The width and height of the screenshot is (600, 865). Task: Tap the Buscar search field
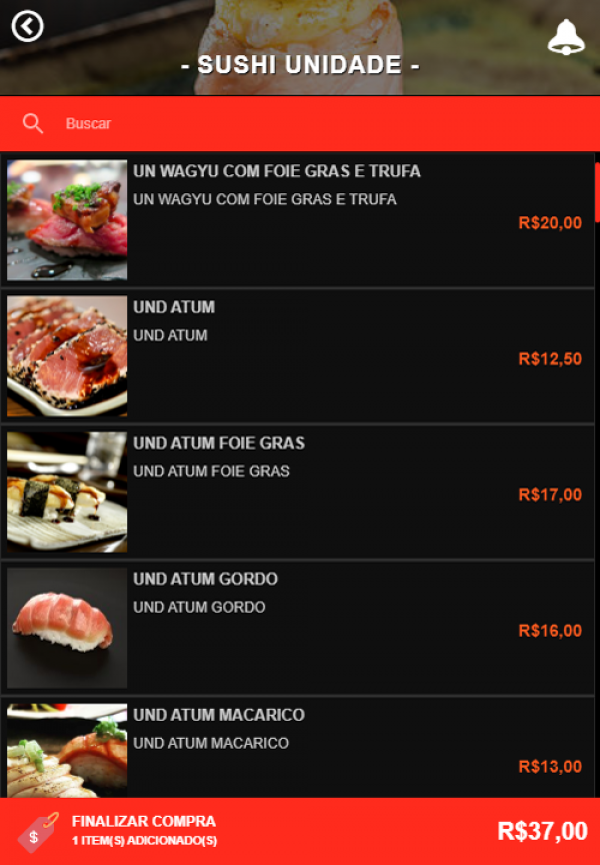pyautogui.click(x=300, y=124)
